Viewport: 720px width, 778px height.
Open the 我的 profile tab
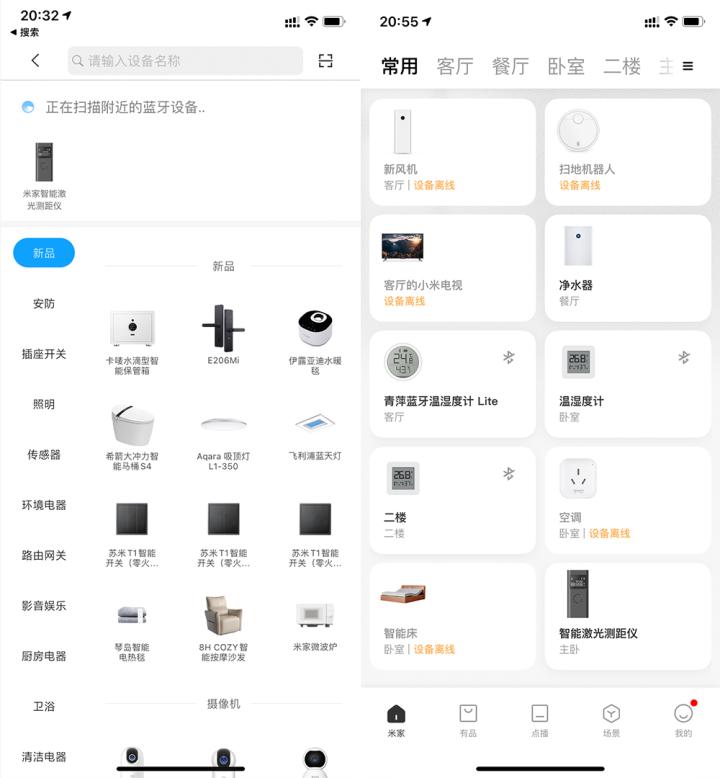tap(683, 720)
